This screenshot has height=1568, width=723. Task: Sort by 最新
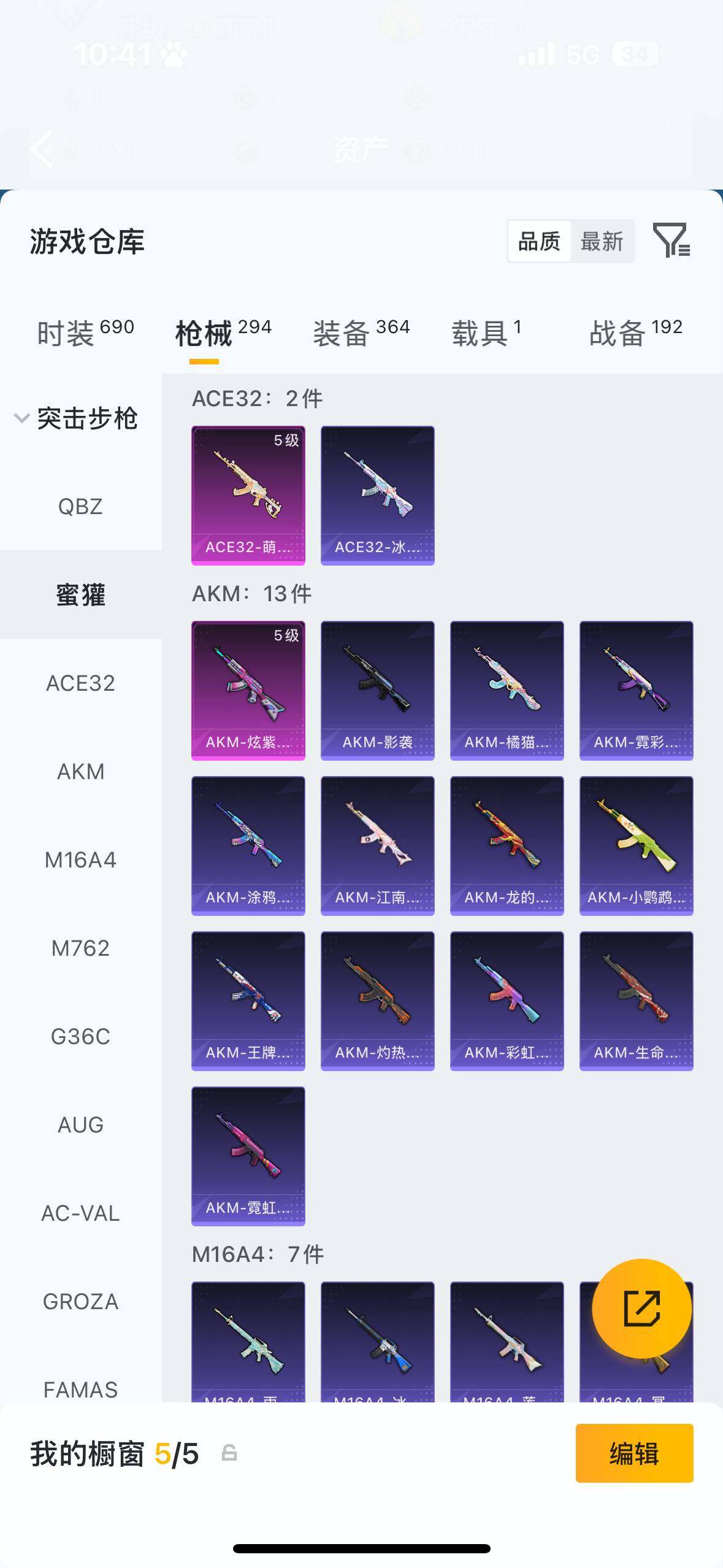click(x=602, y=242)
